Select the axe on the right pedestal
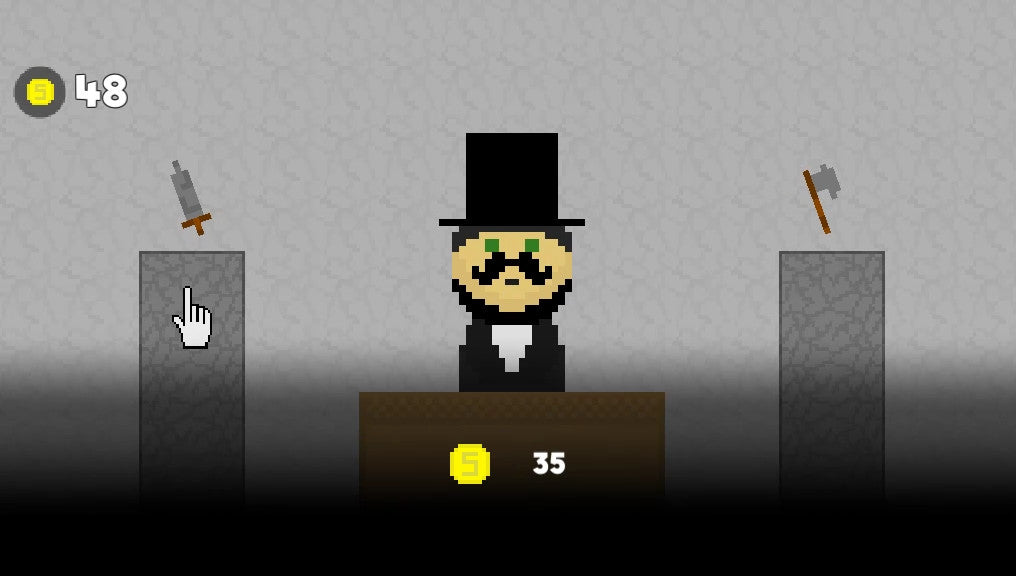The height and width of the screenshot is (576, 1016). (821, 198)
